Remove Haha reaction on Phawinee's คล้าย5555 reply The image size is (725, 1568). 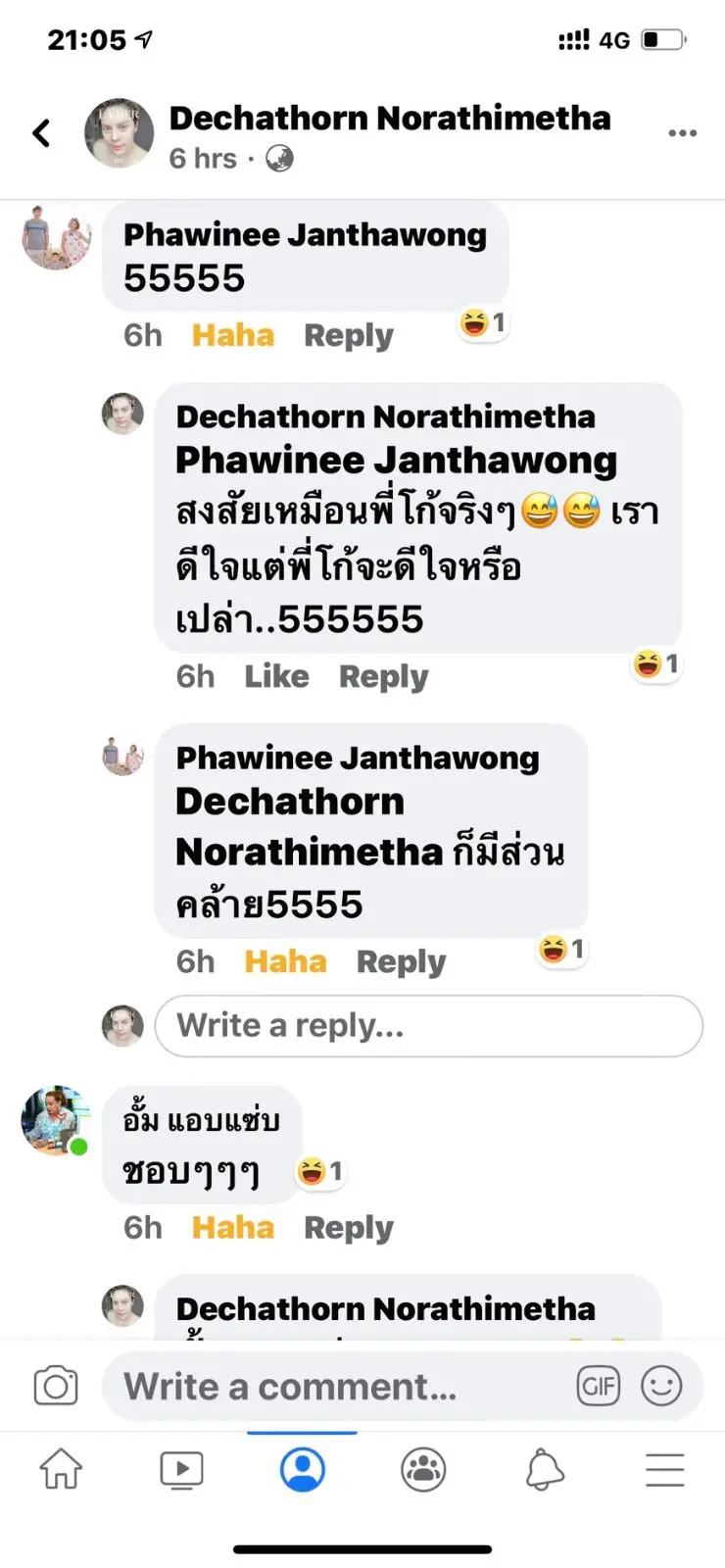285,961
